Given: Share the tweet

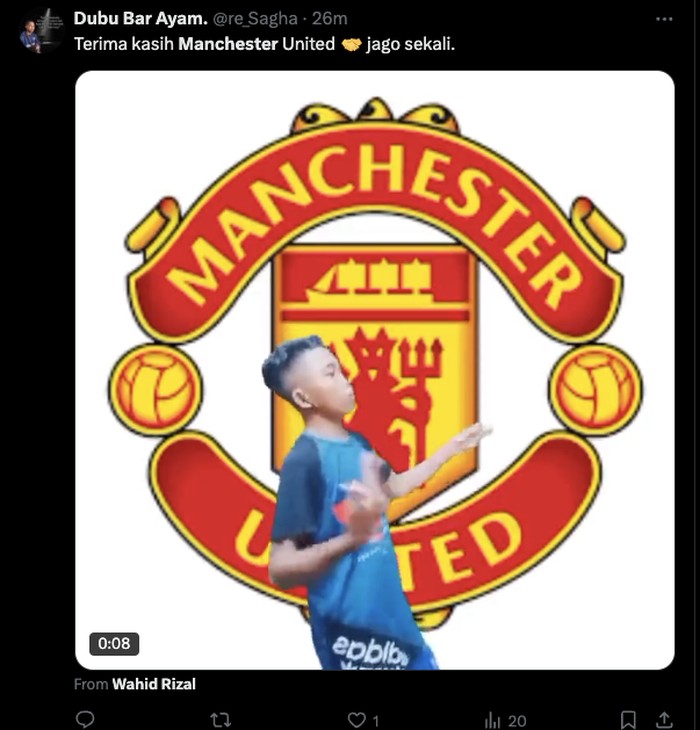Looking at the screenshot, I should tap(663, 719).
